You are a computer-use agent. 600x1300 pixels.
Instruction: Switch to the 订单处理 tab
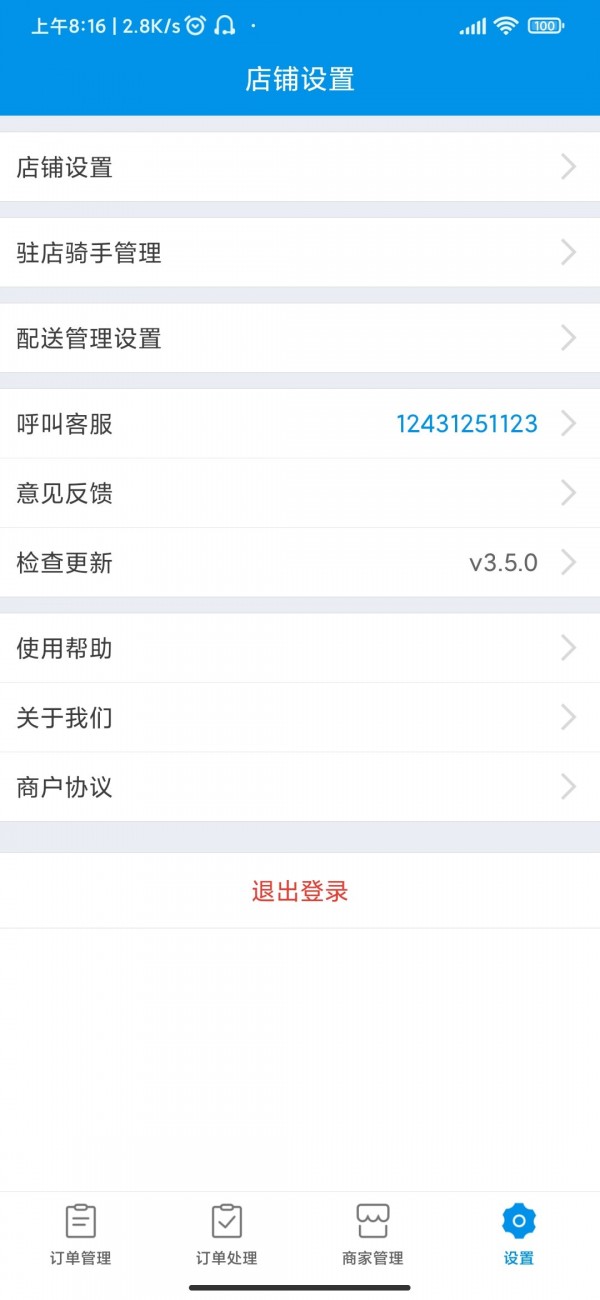227,1235
